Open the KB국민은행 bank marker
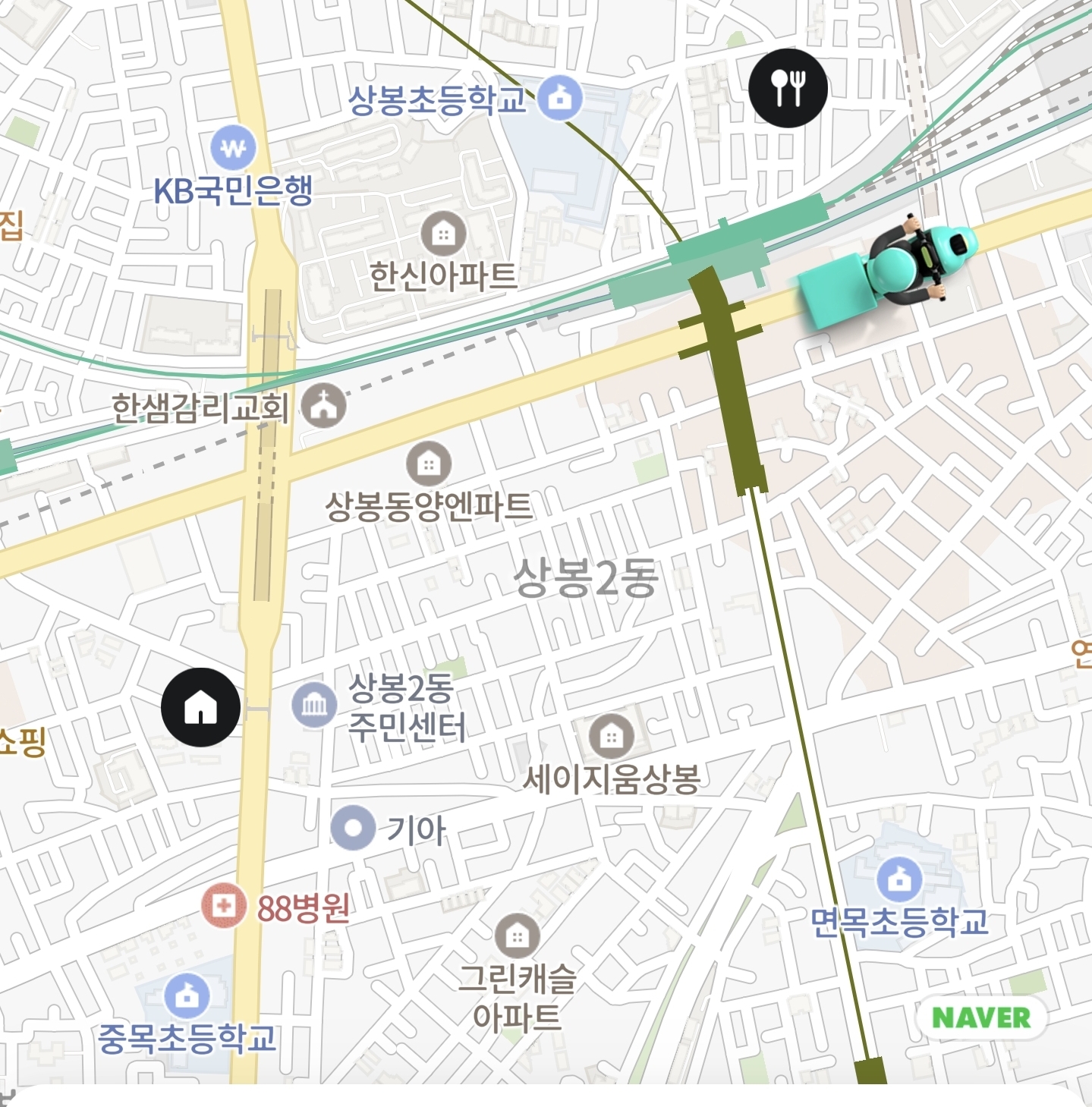This screenshot has height=1107, width=1092. [x=234, y=148]
